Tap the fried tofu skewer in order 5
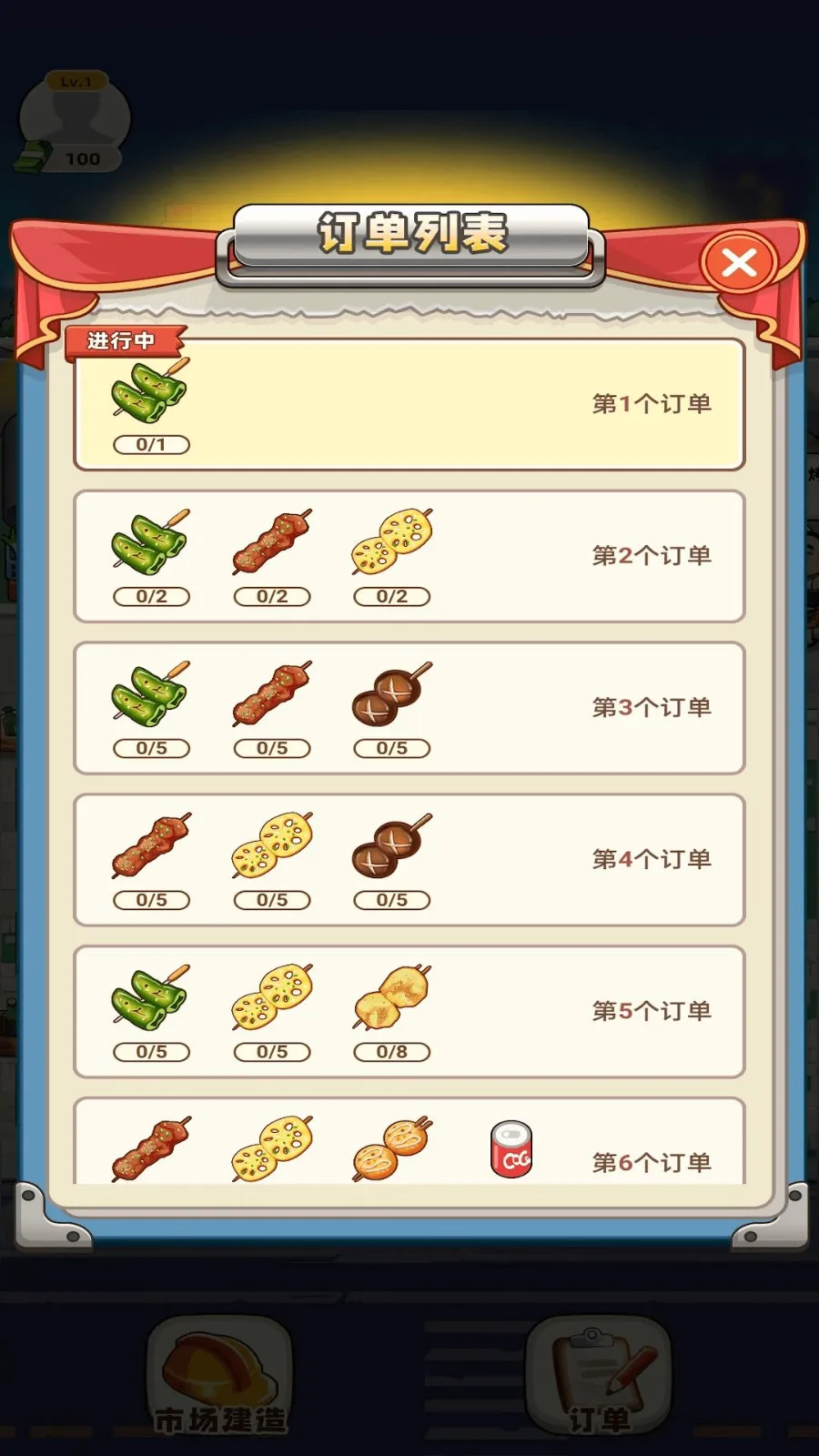 click(389, 1001)
